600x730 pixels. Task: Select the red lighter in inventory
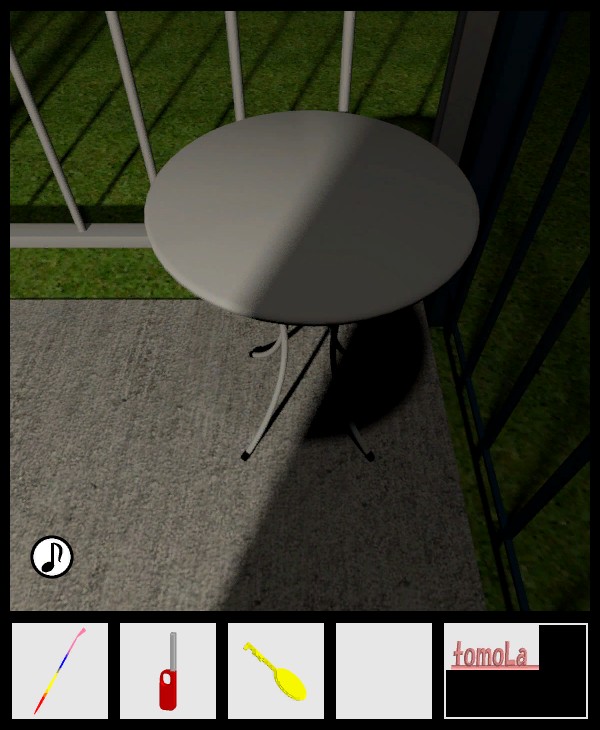click(x=168, y=671)
